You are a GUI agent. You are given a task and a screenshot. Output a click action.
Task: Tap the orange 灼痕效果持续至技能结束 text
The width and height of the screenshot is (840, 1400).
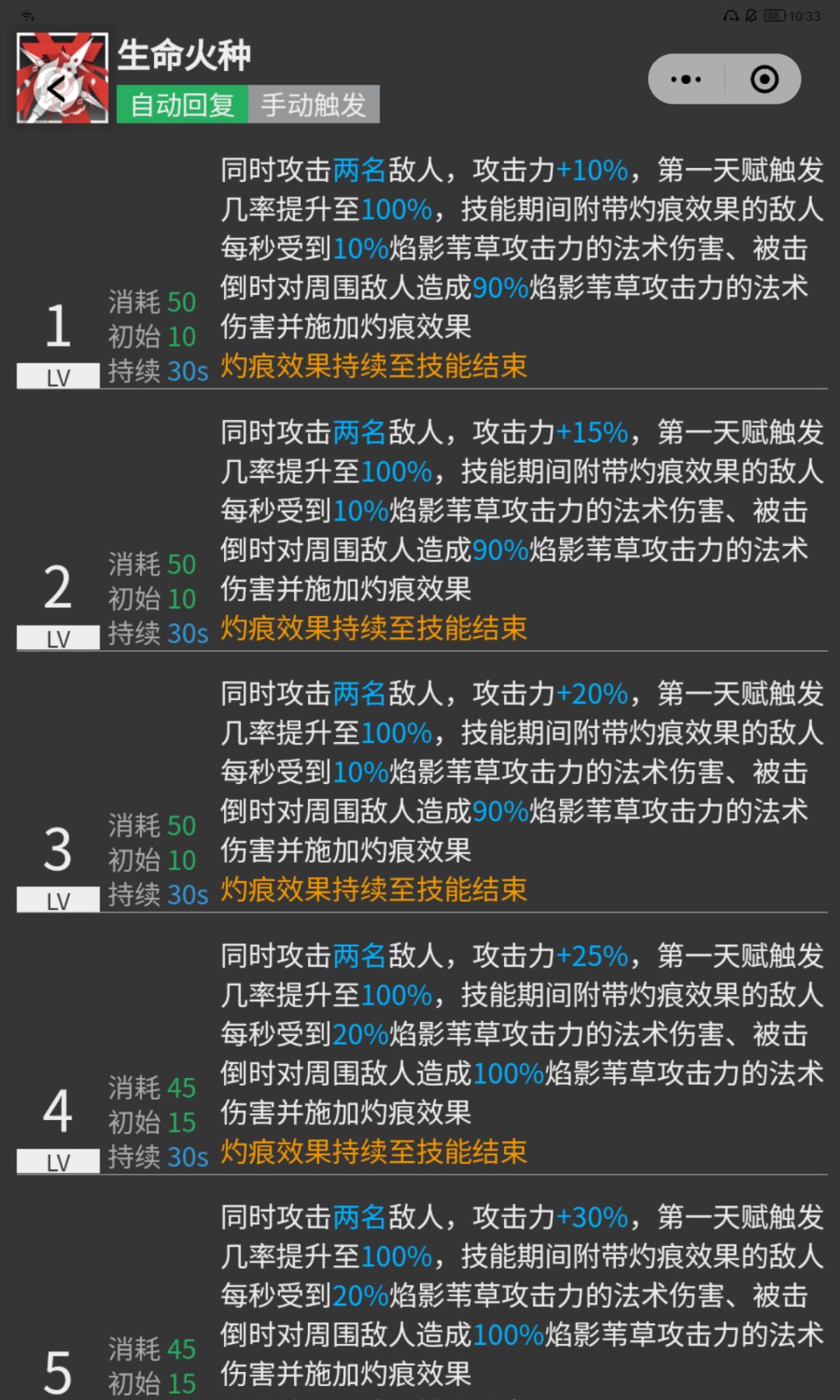click(373, 366)
